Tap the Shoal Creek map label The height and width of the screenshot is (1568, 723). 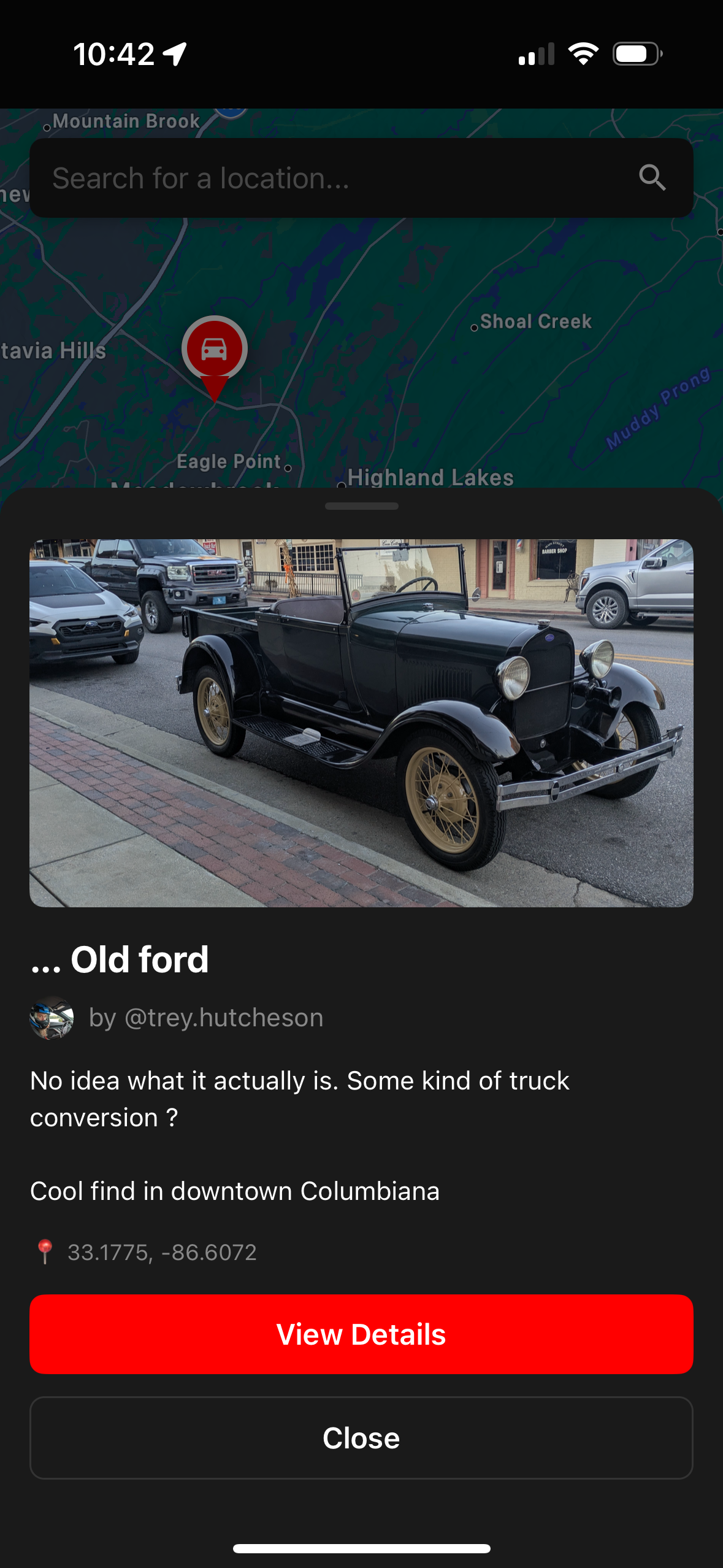click(533, 321)
